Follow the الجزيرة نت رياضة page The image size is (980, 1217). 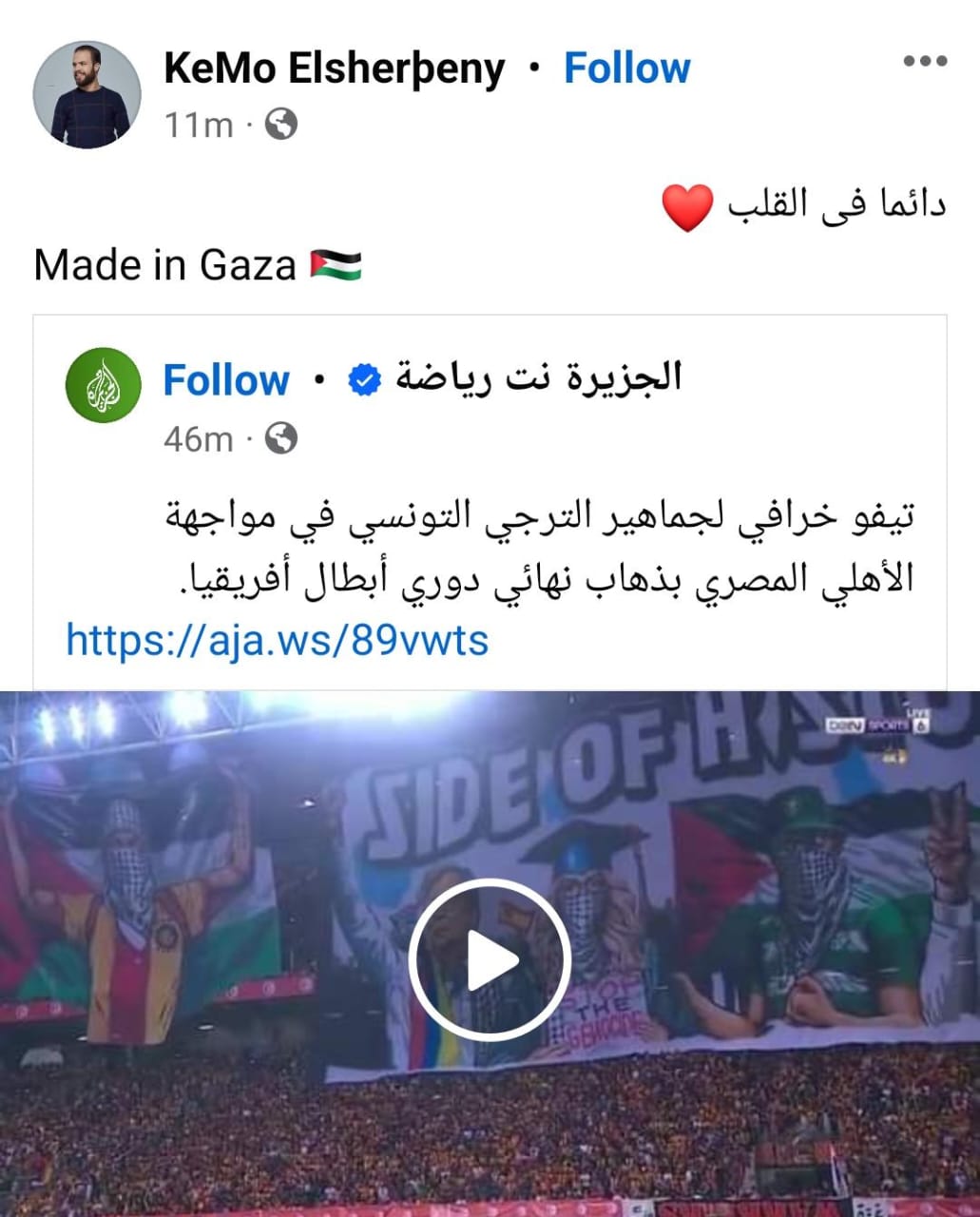point(226,380)
